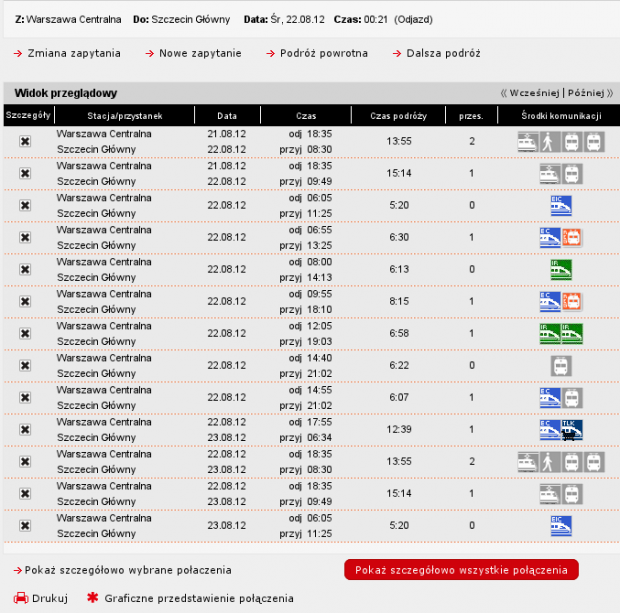Toggle details checkbox for 06:05 departure on 22.08.12
This screenshot has width=620, height=613.
[25, 205]
